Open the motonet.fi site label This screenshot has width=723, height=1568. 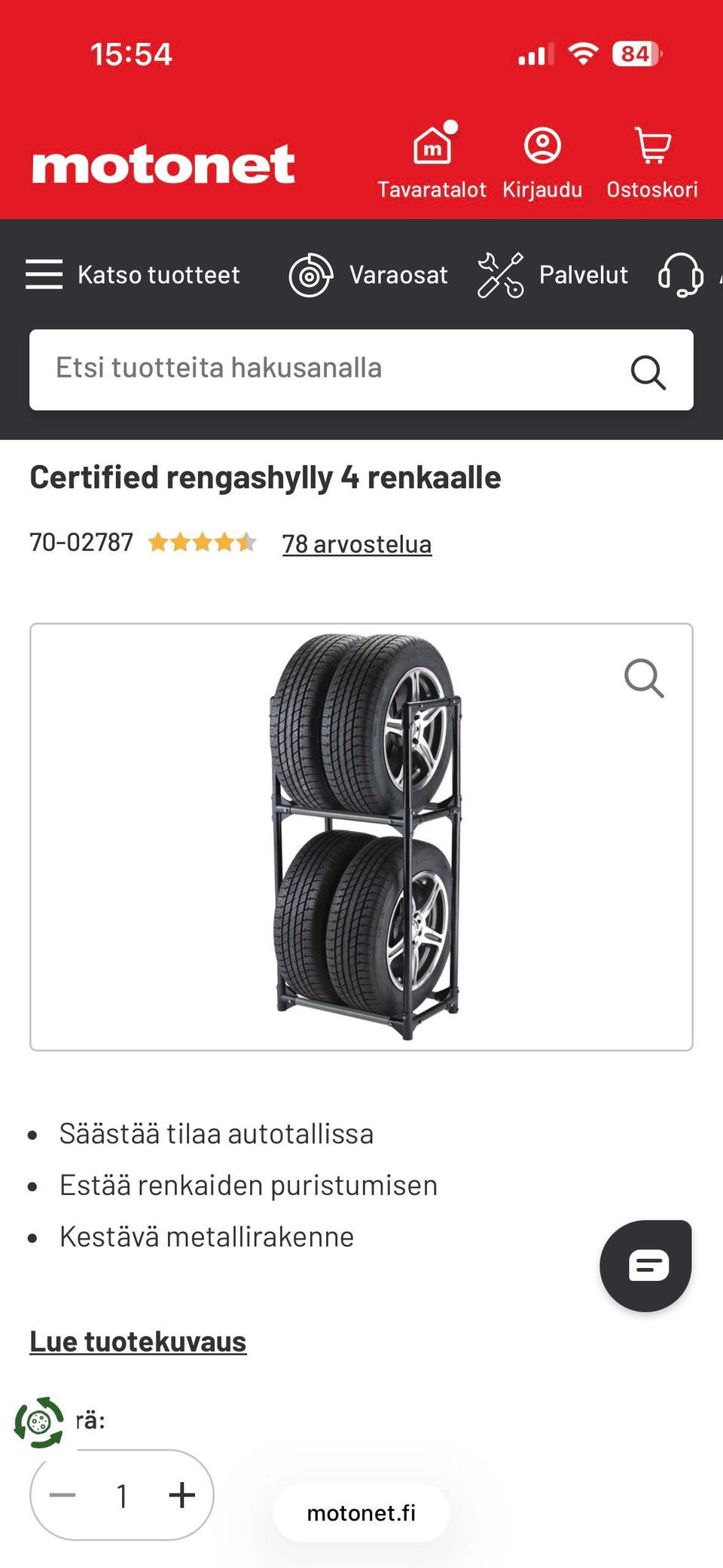(x=360, y=1511)
